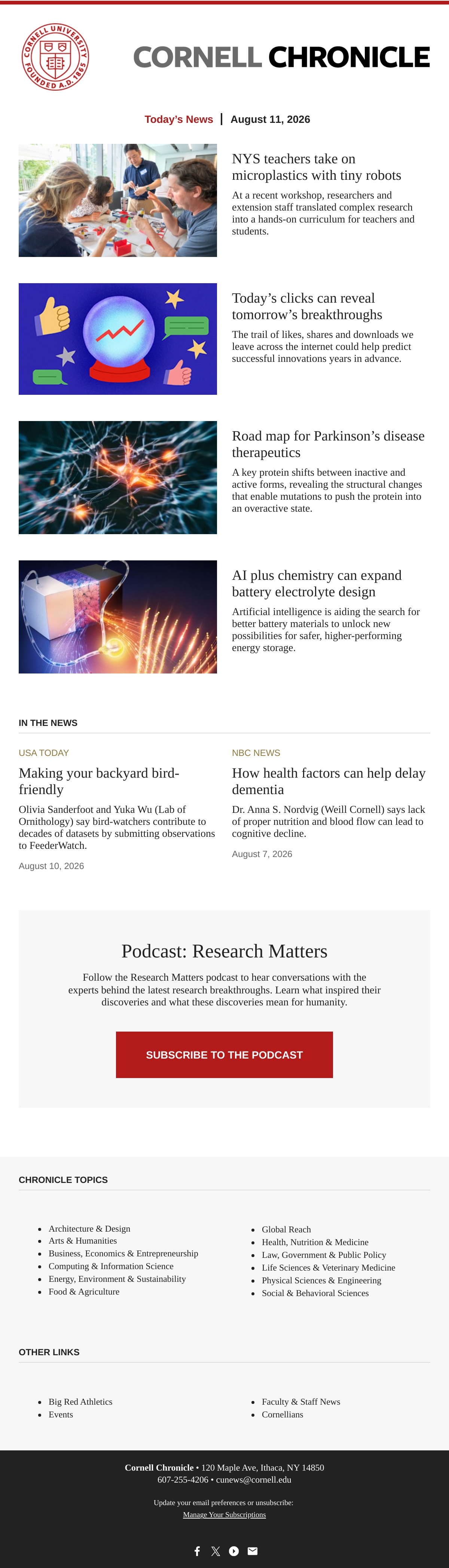
Task: Open the Computing & Information Science topic
Action: click(111, 1266)
